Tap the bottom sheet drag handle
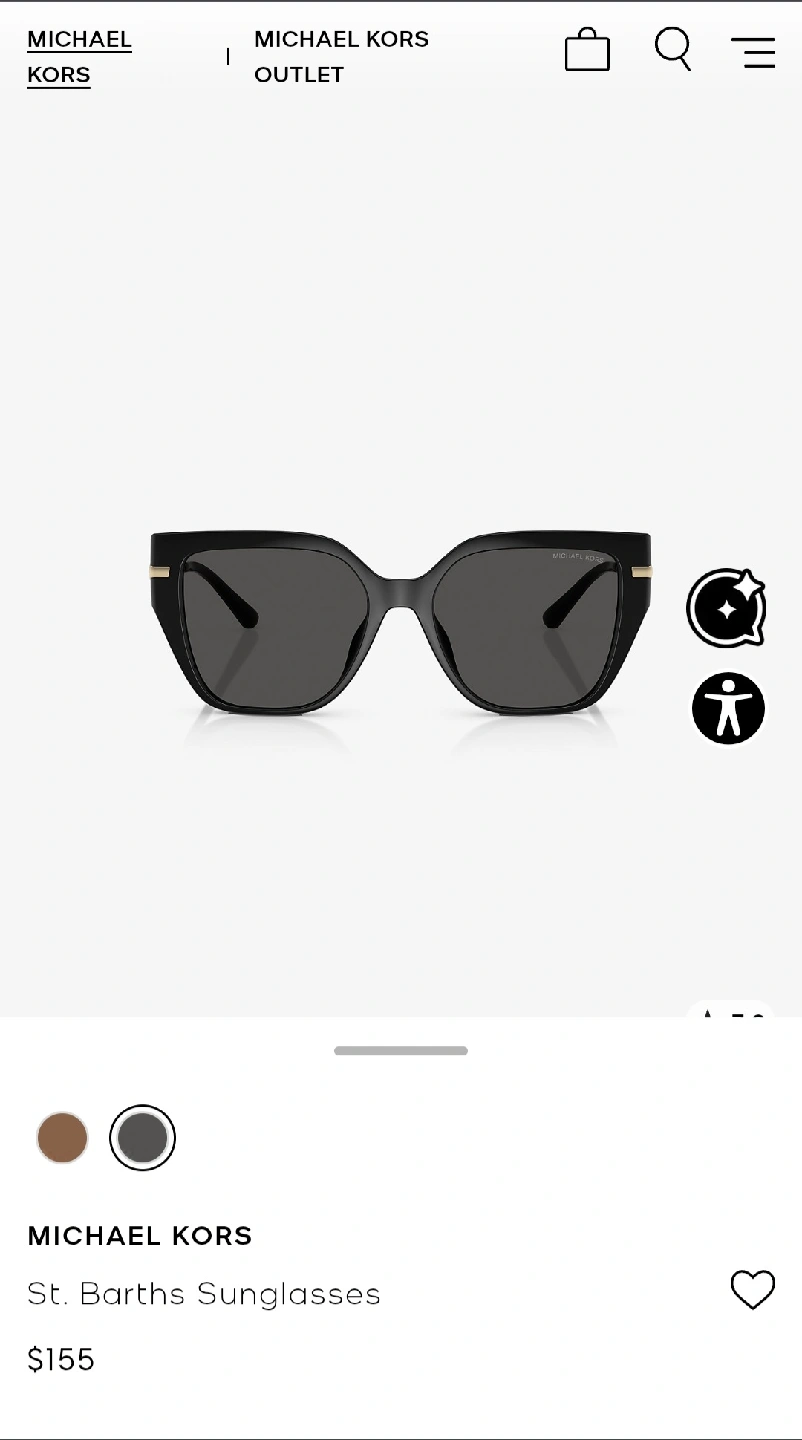802x1440 pixels. pyautogui.click(x=401, y=1051)
